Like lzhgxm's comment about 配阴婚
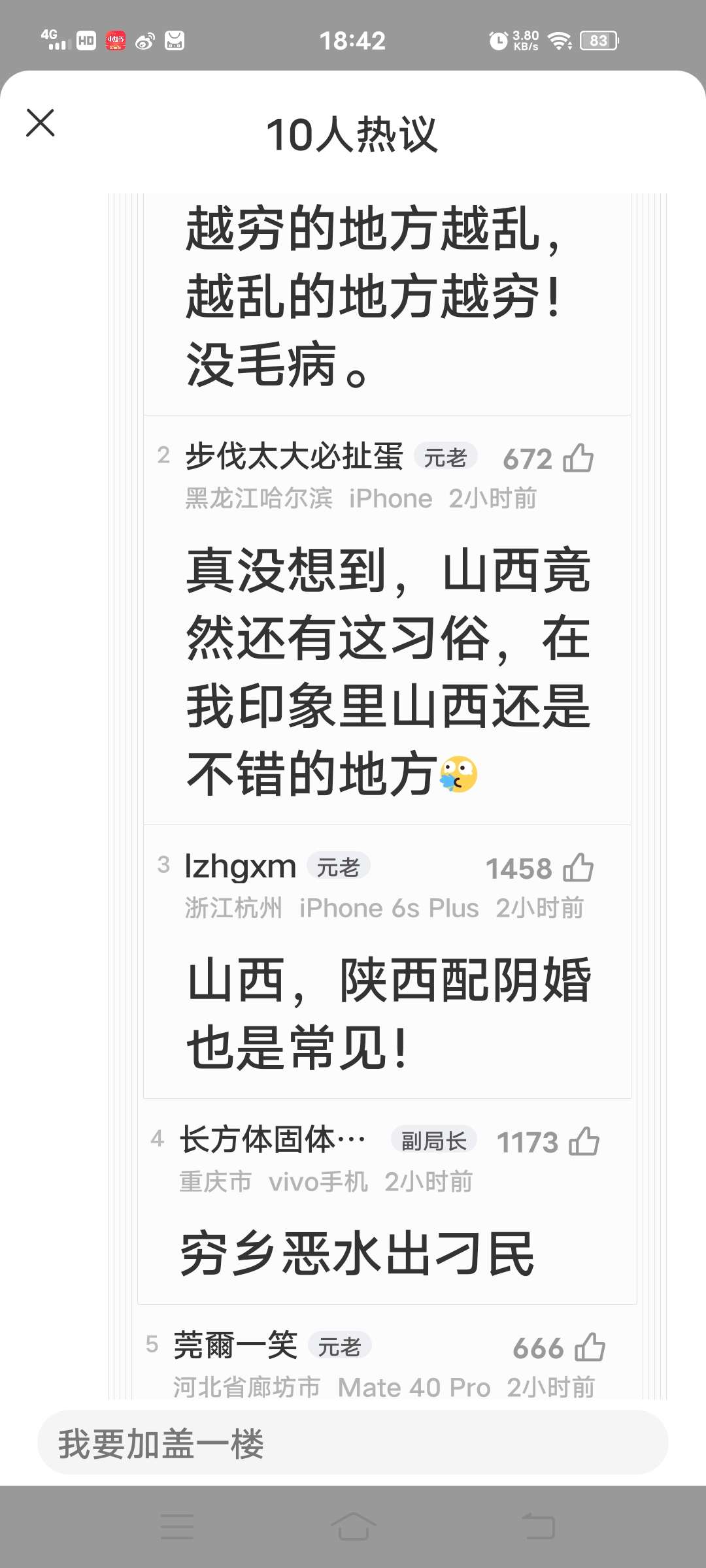706x1568 pixels. click(579, 868)
